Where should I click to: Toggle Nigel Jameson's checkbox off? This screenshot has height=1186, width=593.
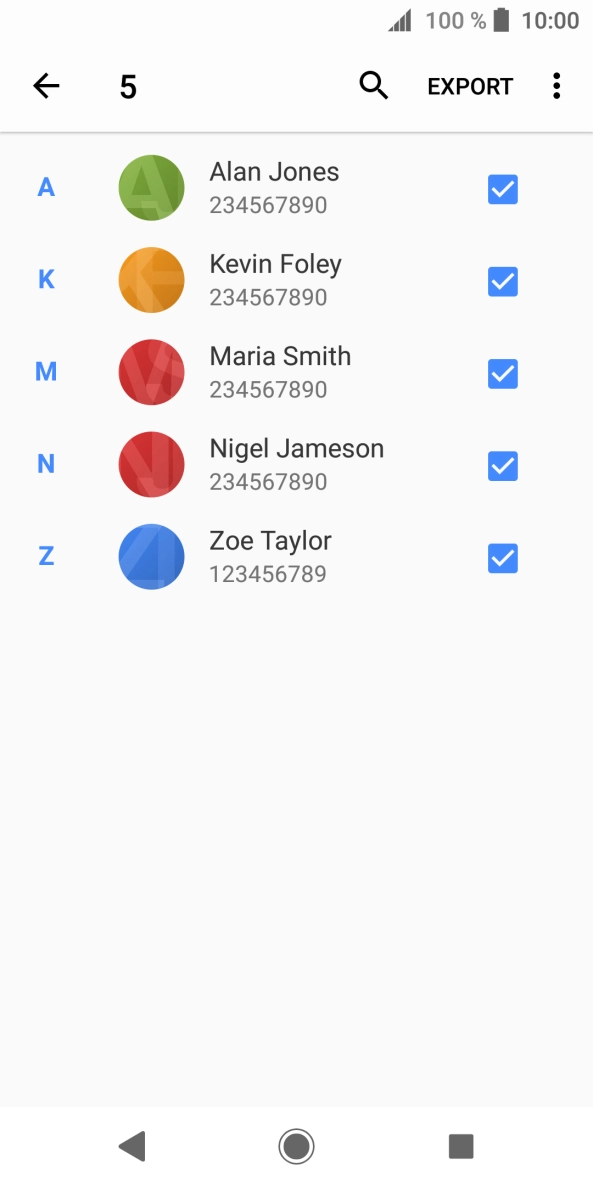503,466
